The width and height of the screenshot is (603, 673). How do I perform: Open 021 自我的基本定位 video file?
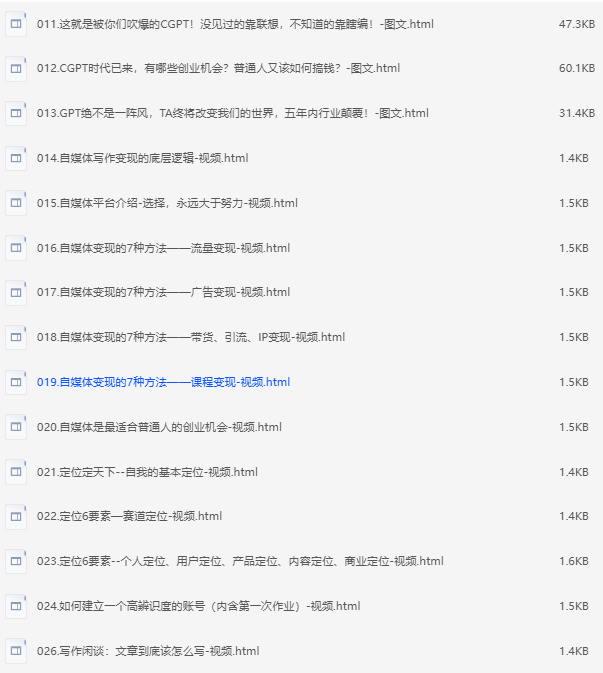coord(147,472)
